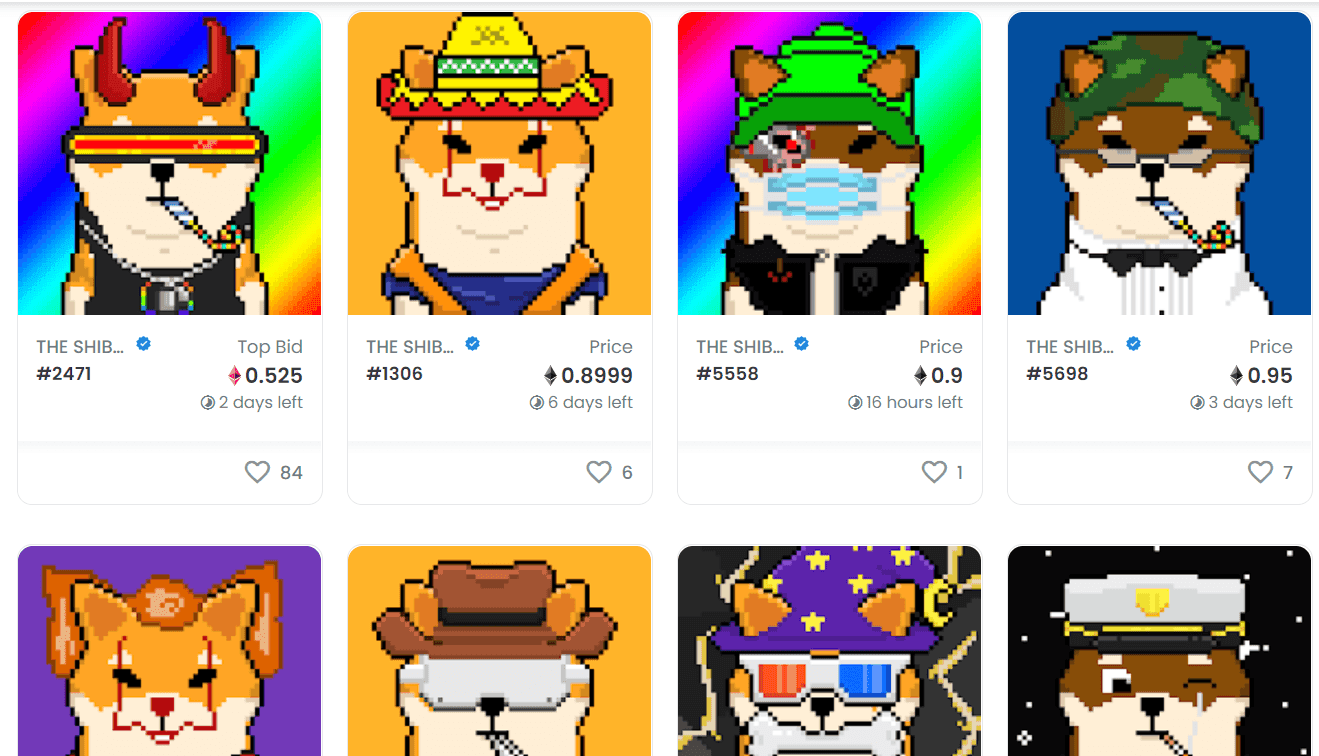Open NFT card #2471
The image size is (1319, 756).
point(169,165)
